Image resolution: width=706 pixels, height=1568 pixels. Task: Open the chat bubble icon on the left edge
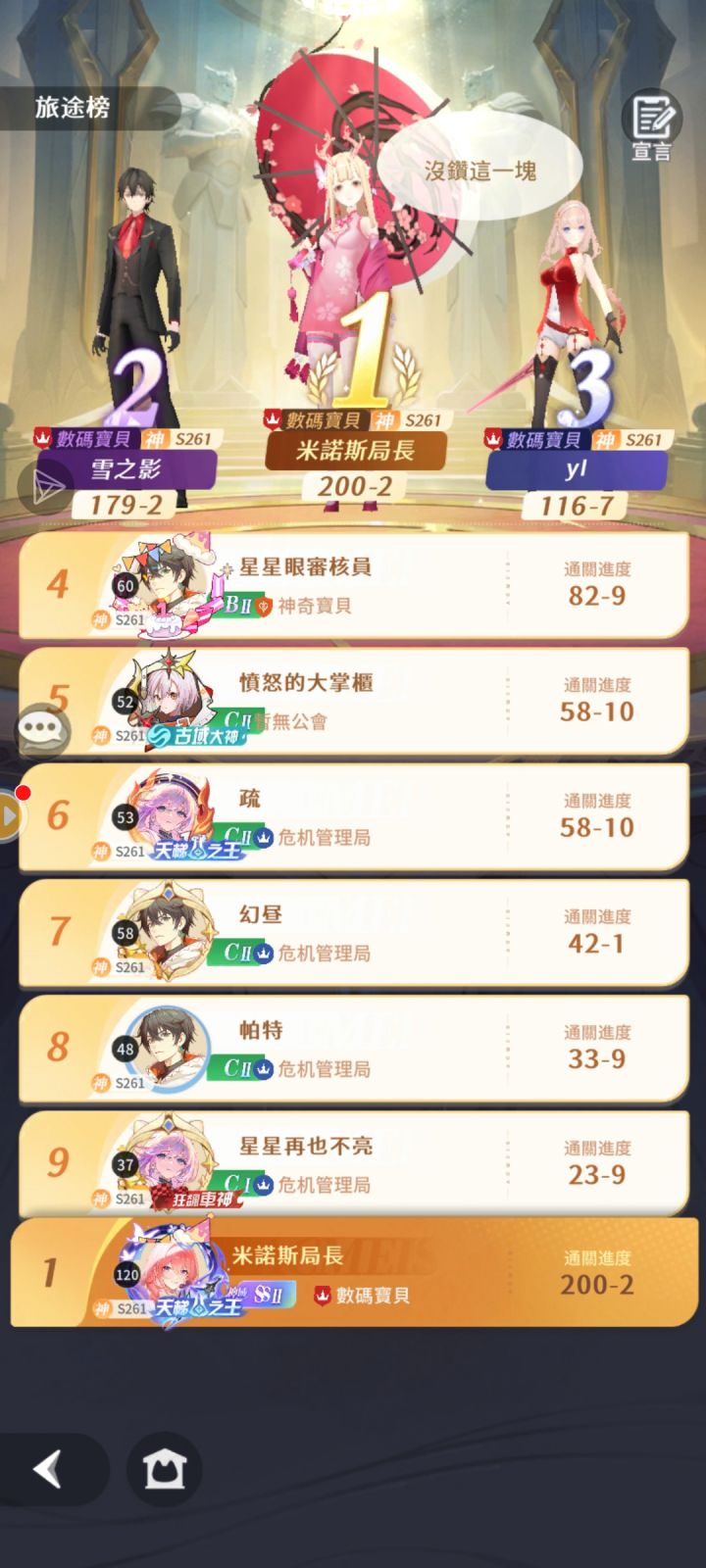pos(39,727)
